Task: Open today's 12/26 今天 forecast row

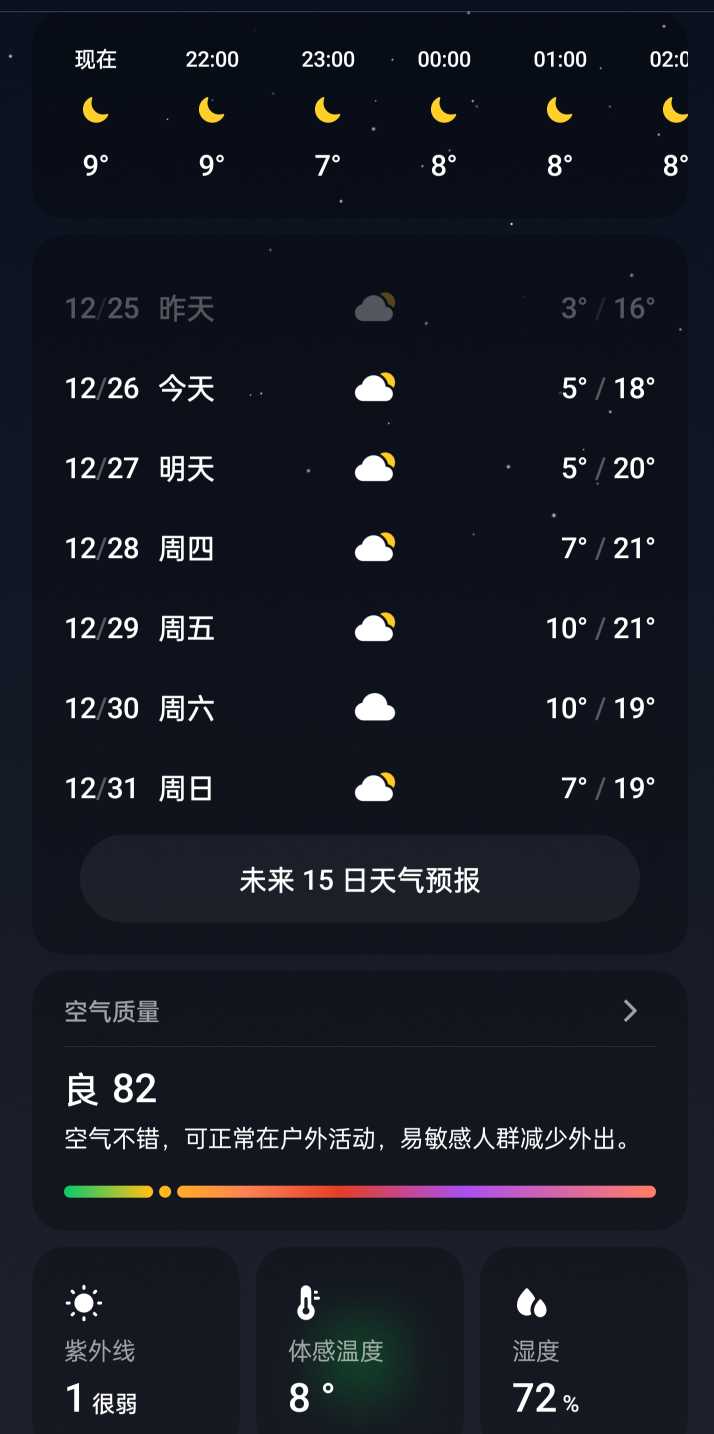Action: pyautogui.click(x=360, y=388)
